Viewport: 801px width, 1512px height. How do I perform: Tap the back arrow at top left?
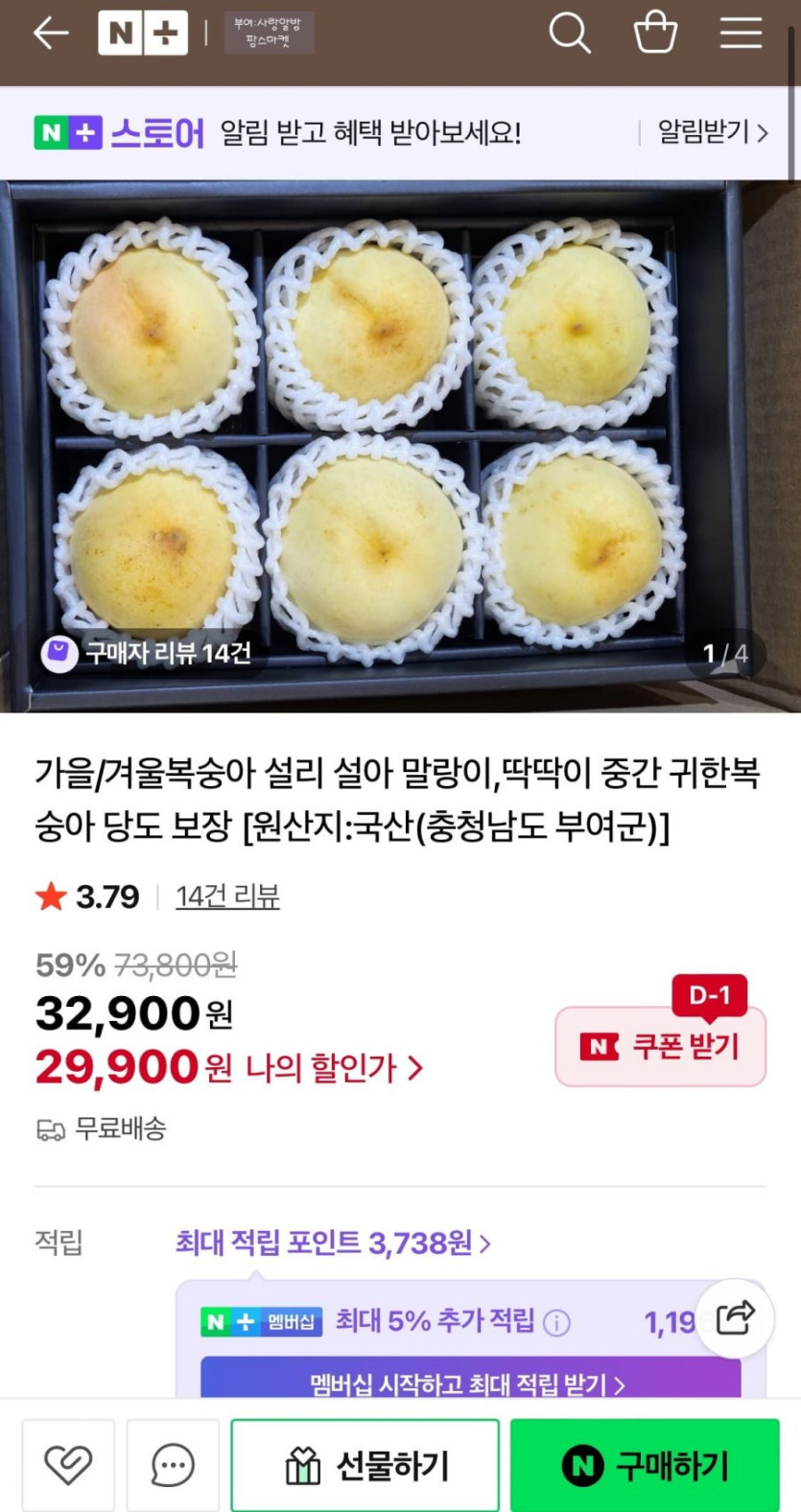click(51, 33)
